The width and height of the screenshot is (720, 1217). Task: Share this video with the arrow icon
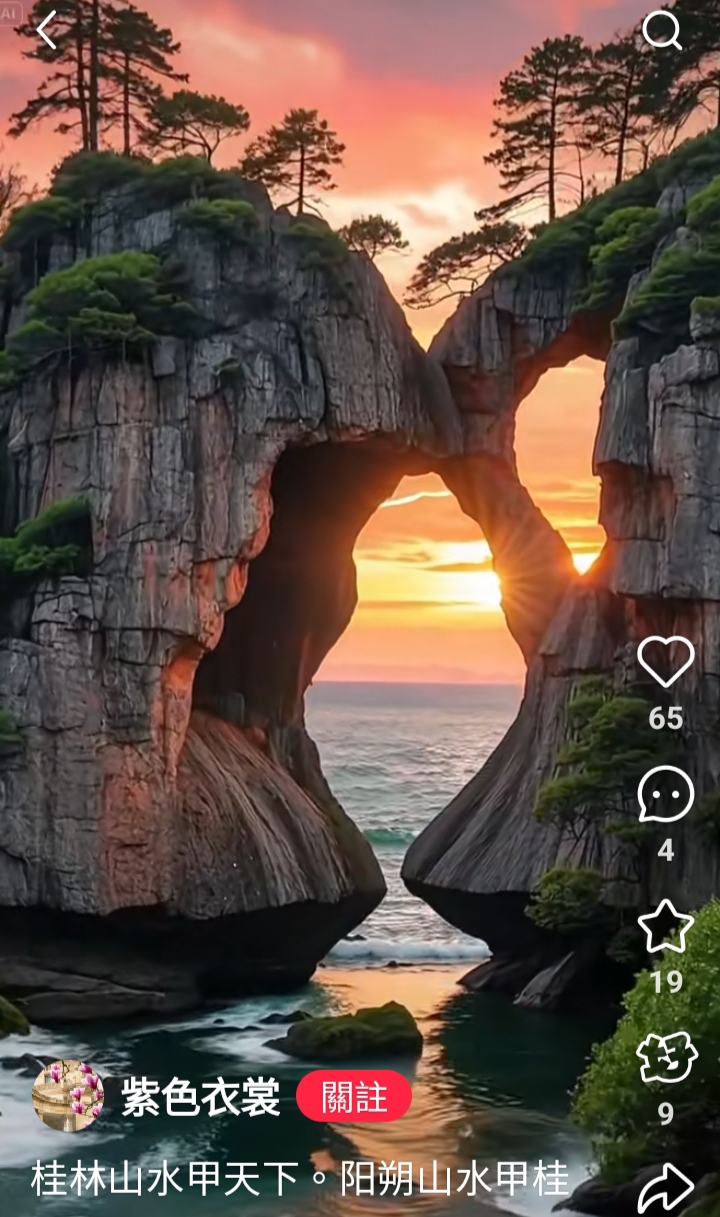666,1188
